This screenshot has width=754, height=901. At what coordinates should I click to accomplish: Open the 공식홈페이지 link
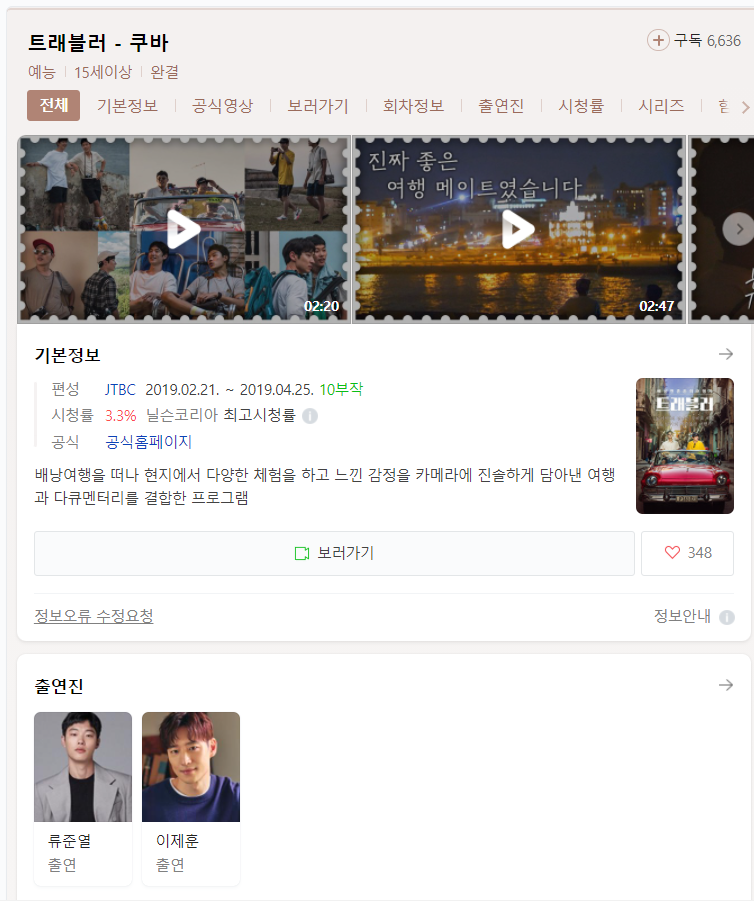point(148,441)
